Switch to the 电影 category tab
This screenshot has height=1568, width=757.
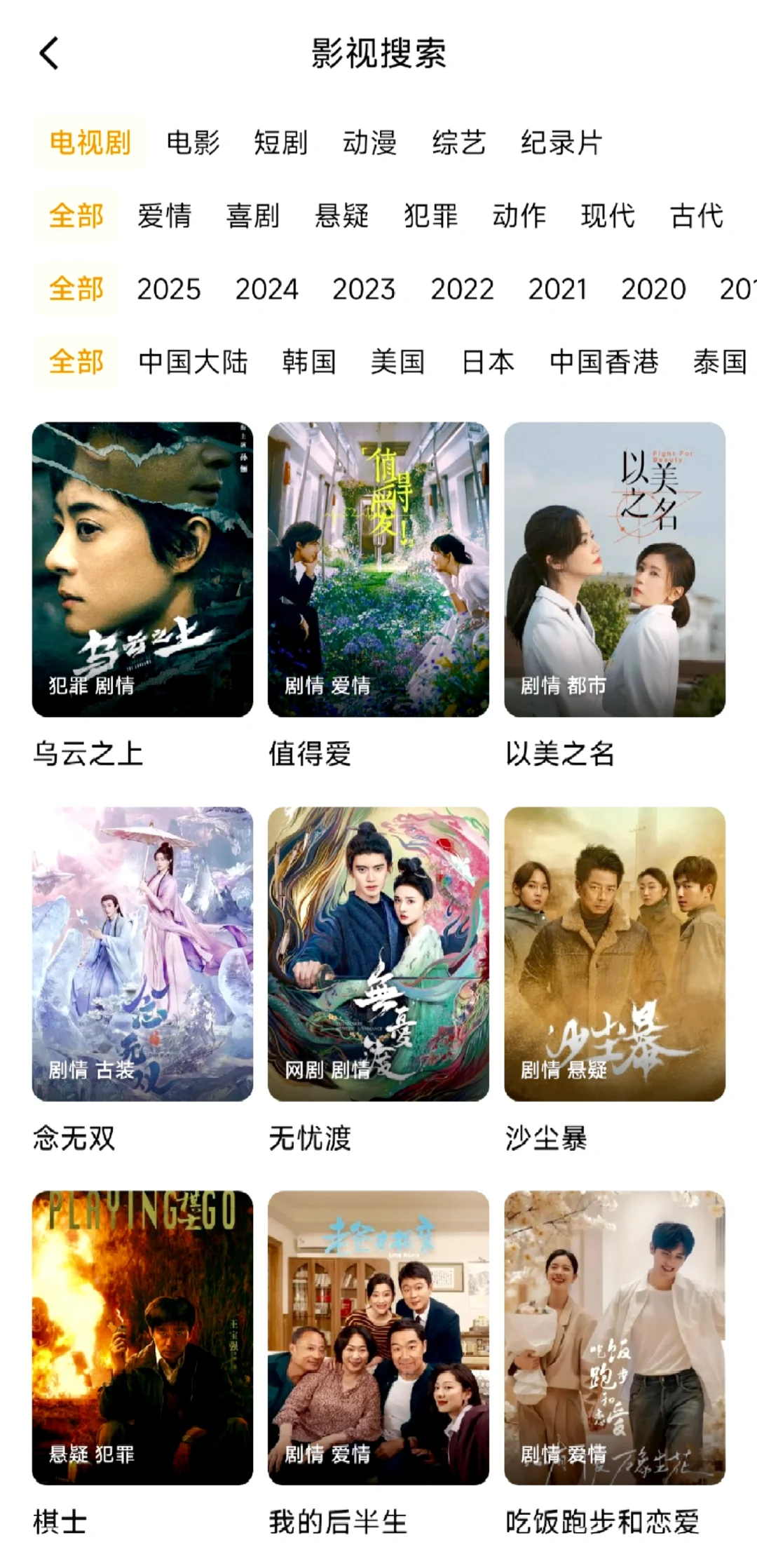(x=193, y=143)
